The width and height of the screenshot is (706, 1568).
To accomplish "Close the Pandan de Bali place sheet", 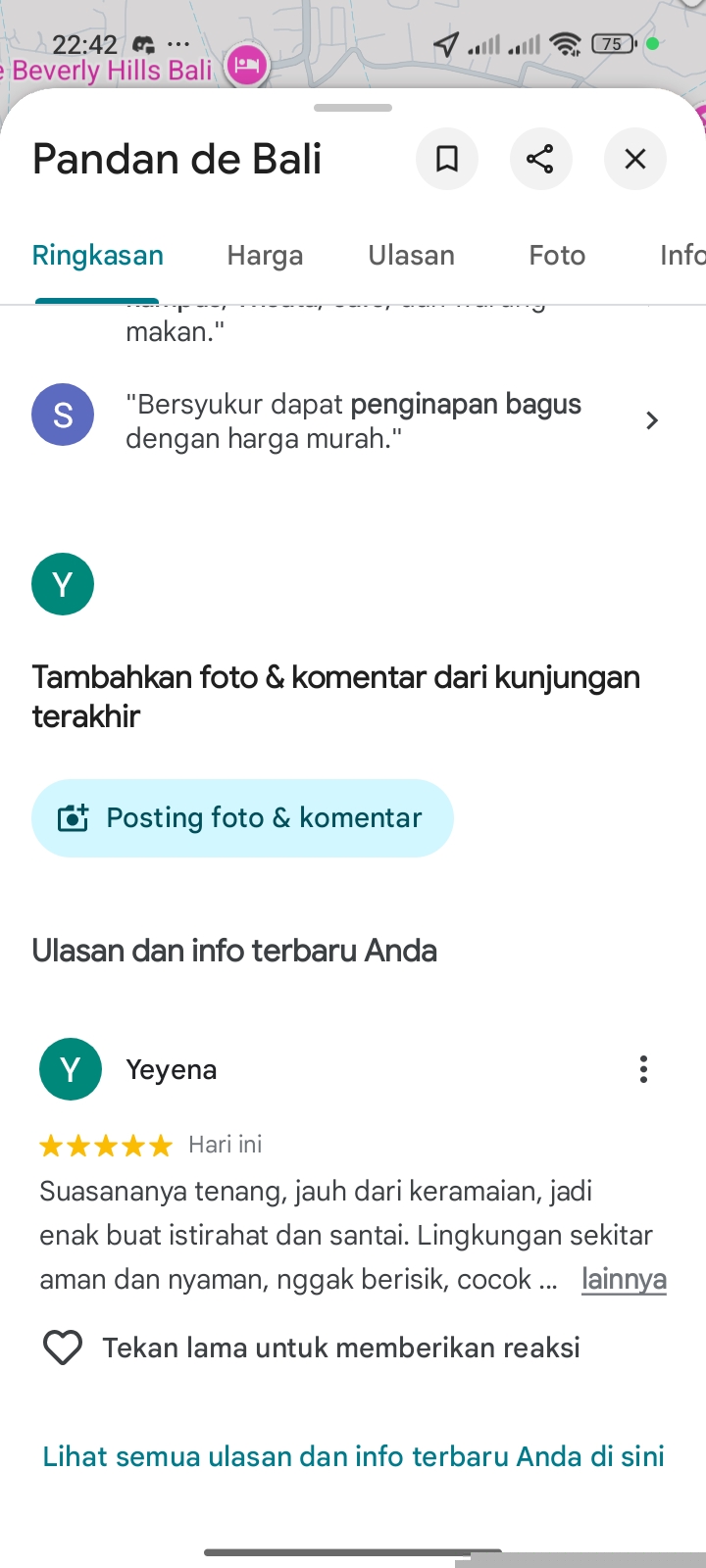I will (635, 159).
